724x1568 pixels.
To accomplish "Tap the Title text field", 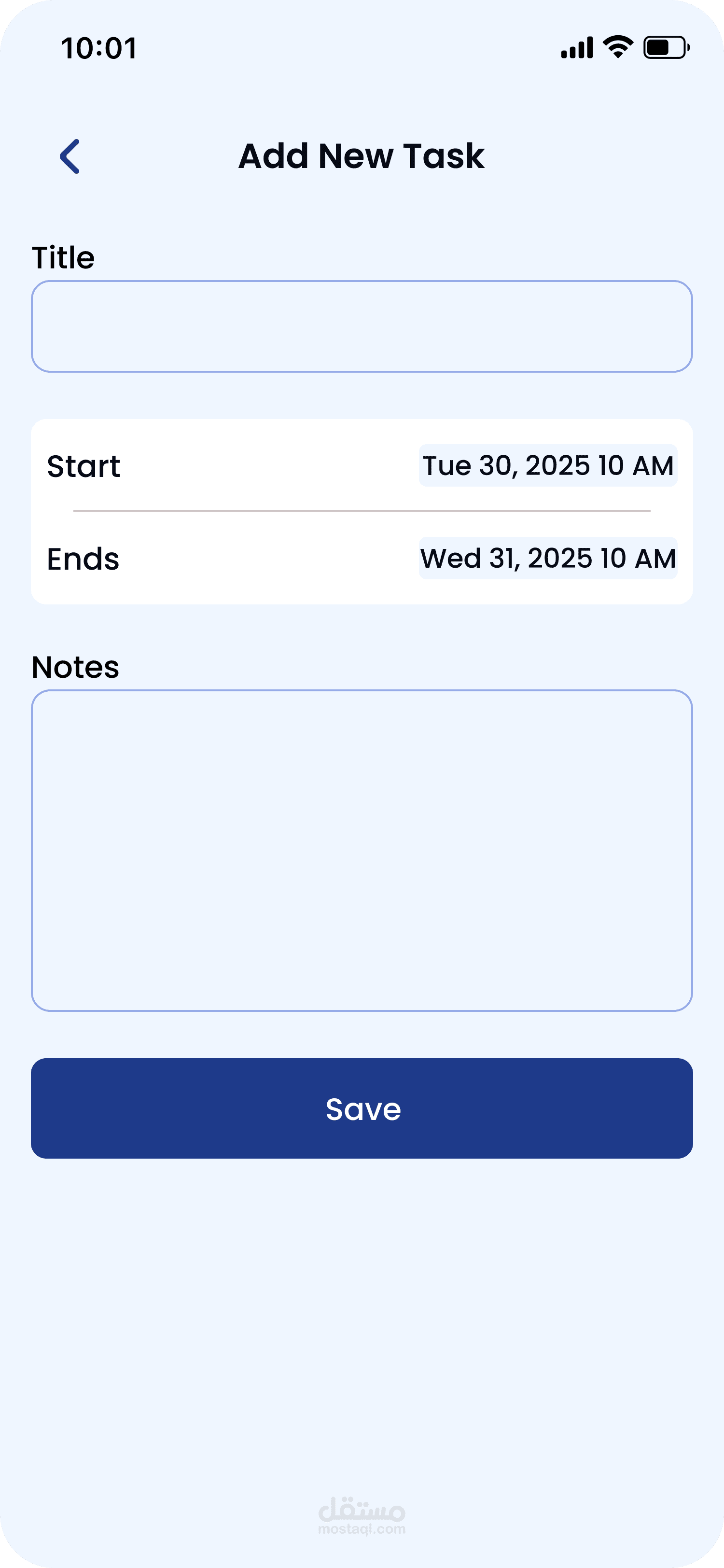I will coord(362,326).
